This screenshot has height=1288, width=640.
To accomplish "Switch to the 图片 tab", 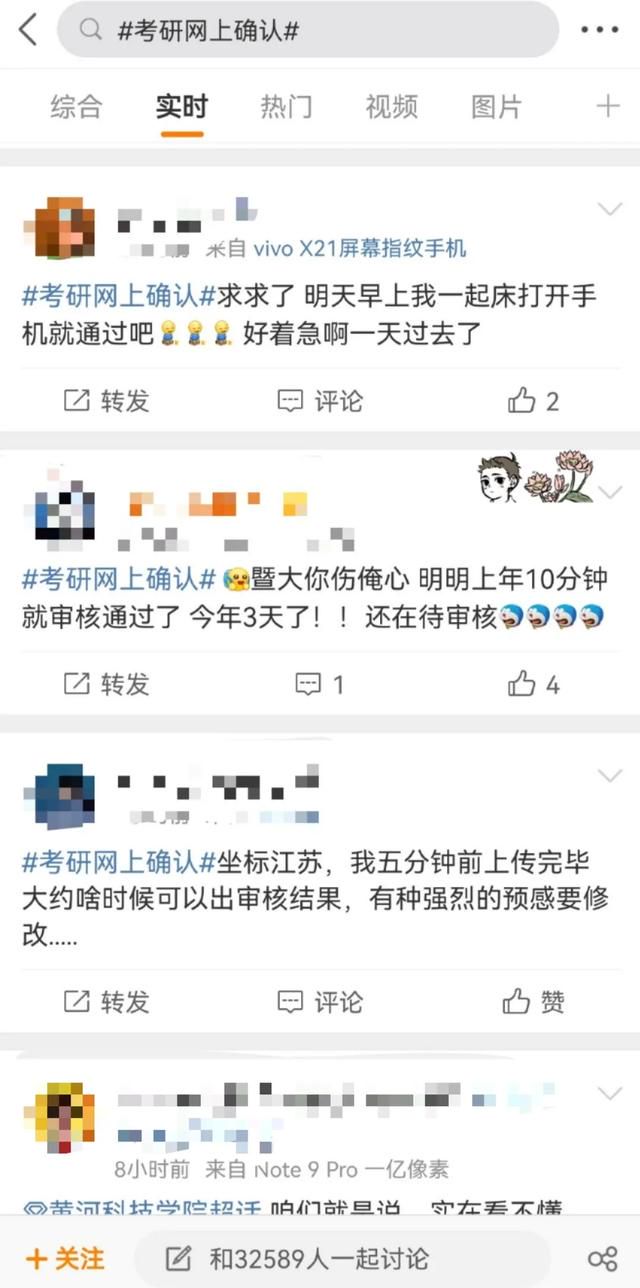I will [x=496, y=106].
